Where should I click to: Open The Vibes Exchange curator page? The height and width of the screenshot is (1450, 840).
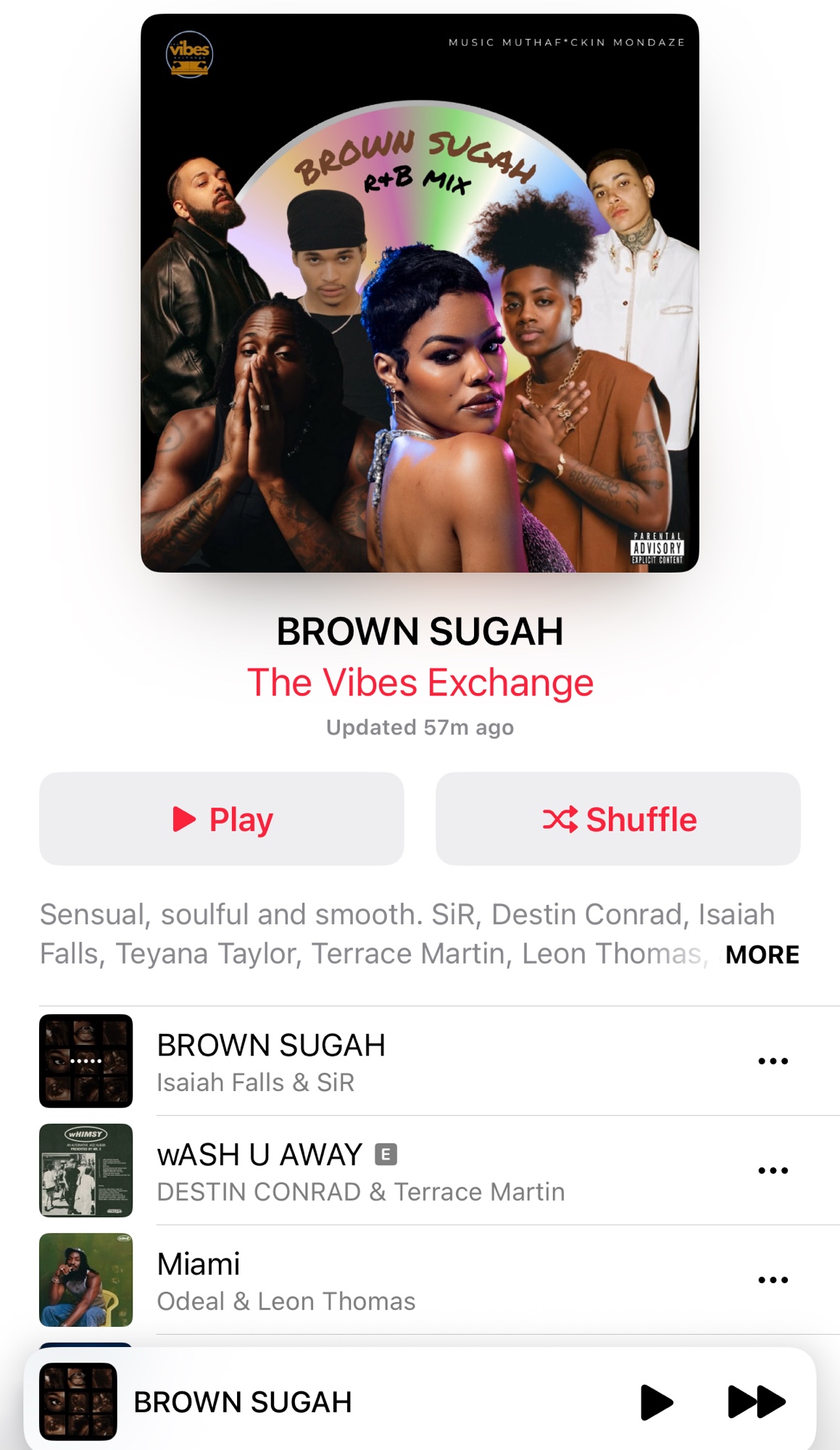point(420,682)
